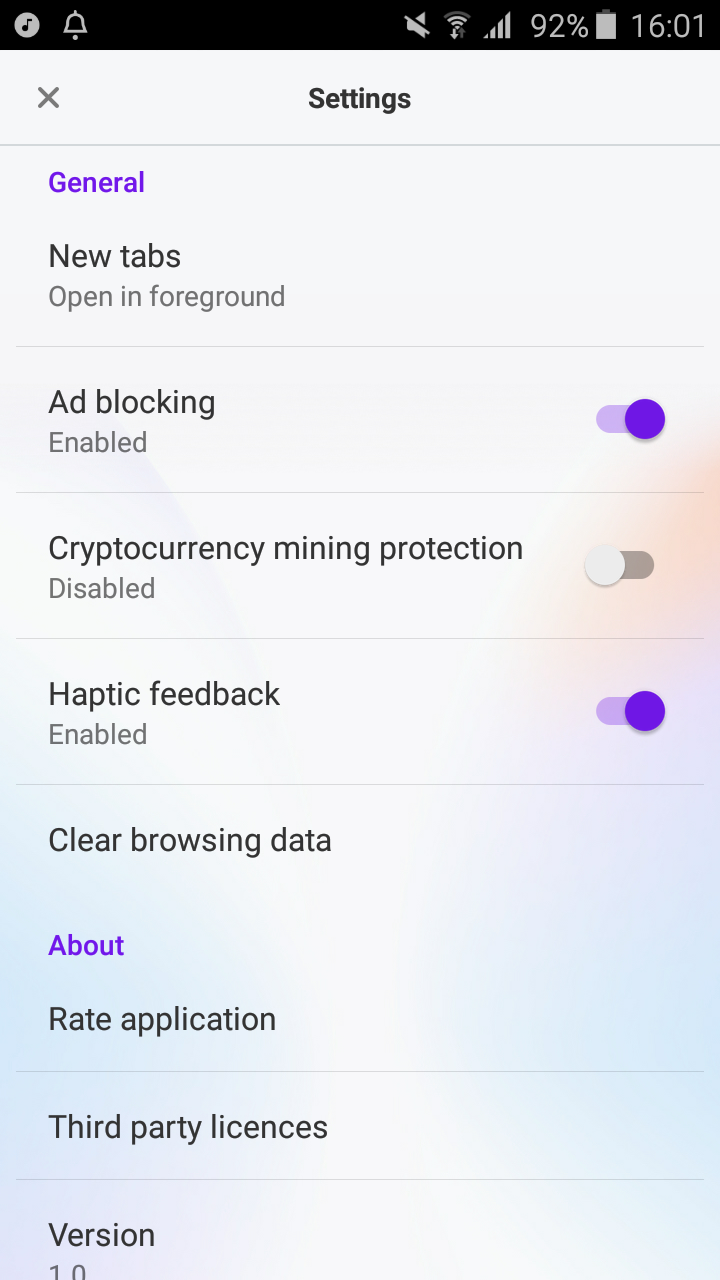View Third party licences
720x1280 pixels.
click(188, 1127)
